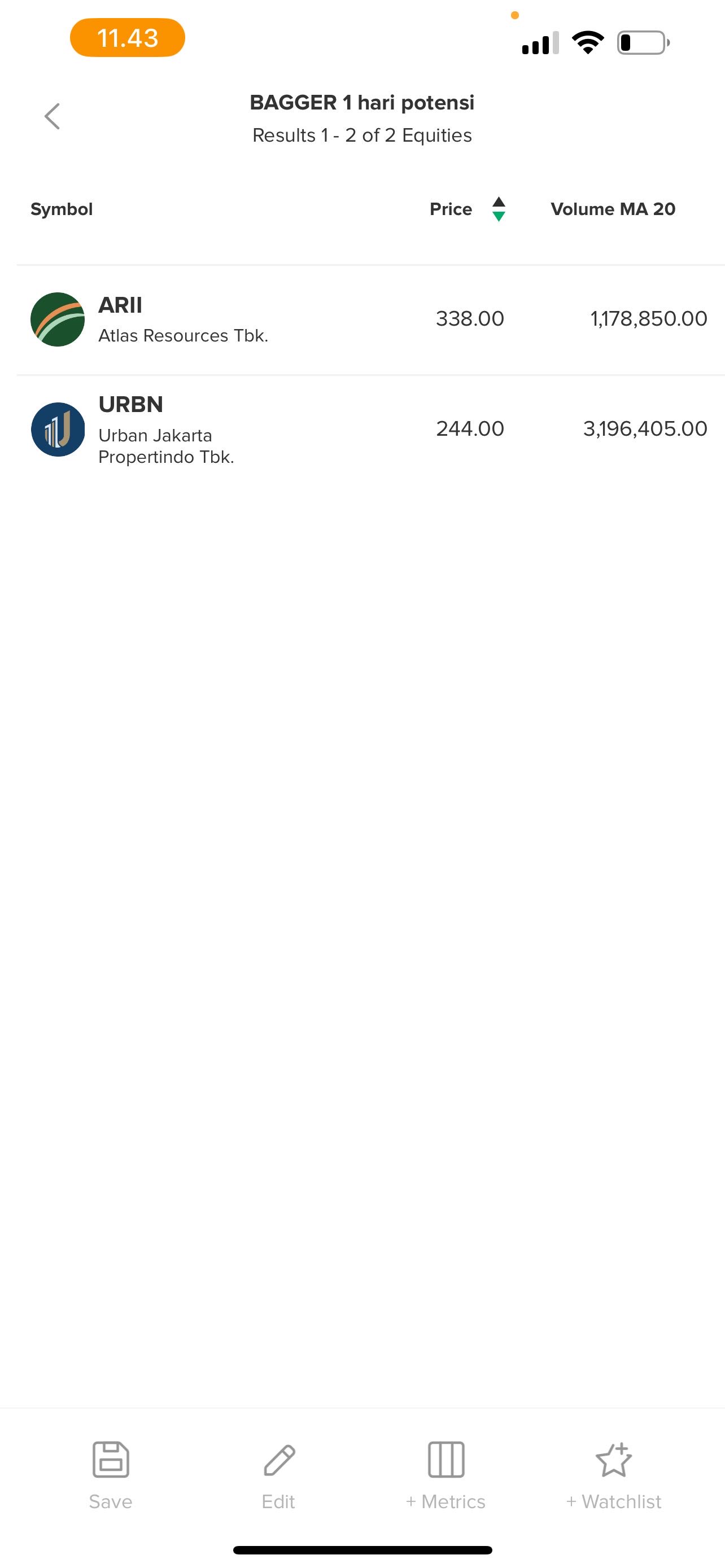Screen dimensions: 725x1568
Task: Add metrics columns
Action: (x=446, y=1475)
